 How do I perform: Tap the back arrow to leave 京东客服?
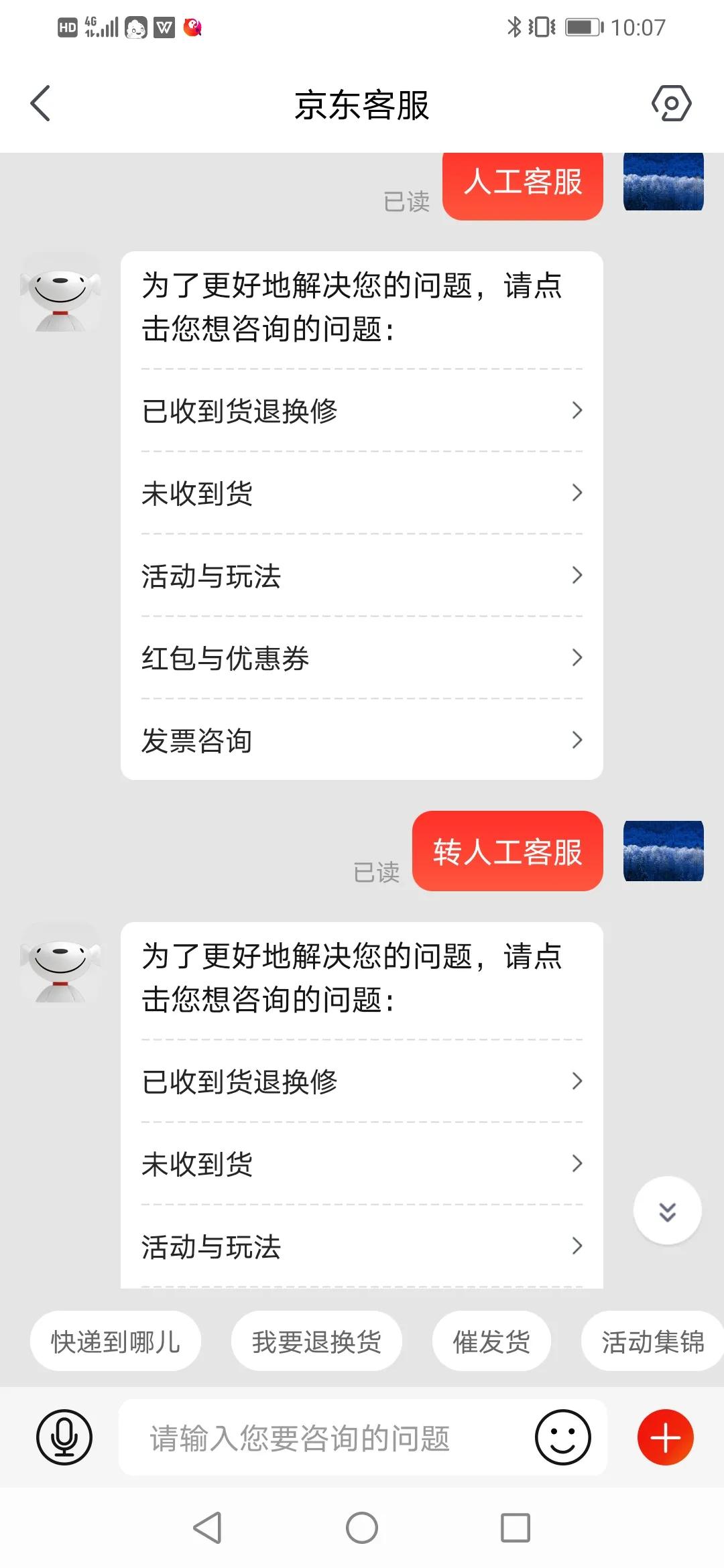click(x=40, y=103)
